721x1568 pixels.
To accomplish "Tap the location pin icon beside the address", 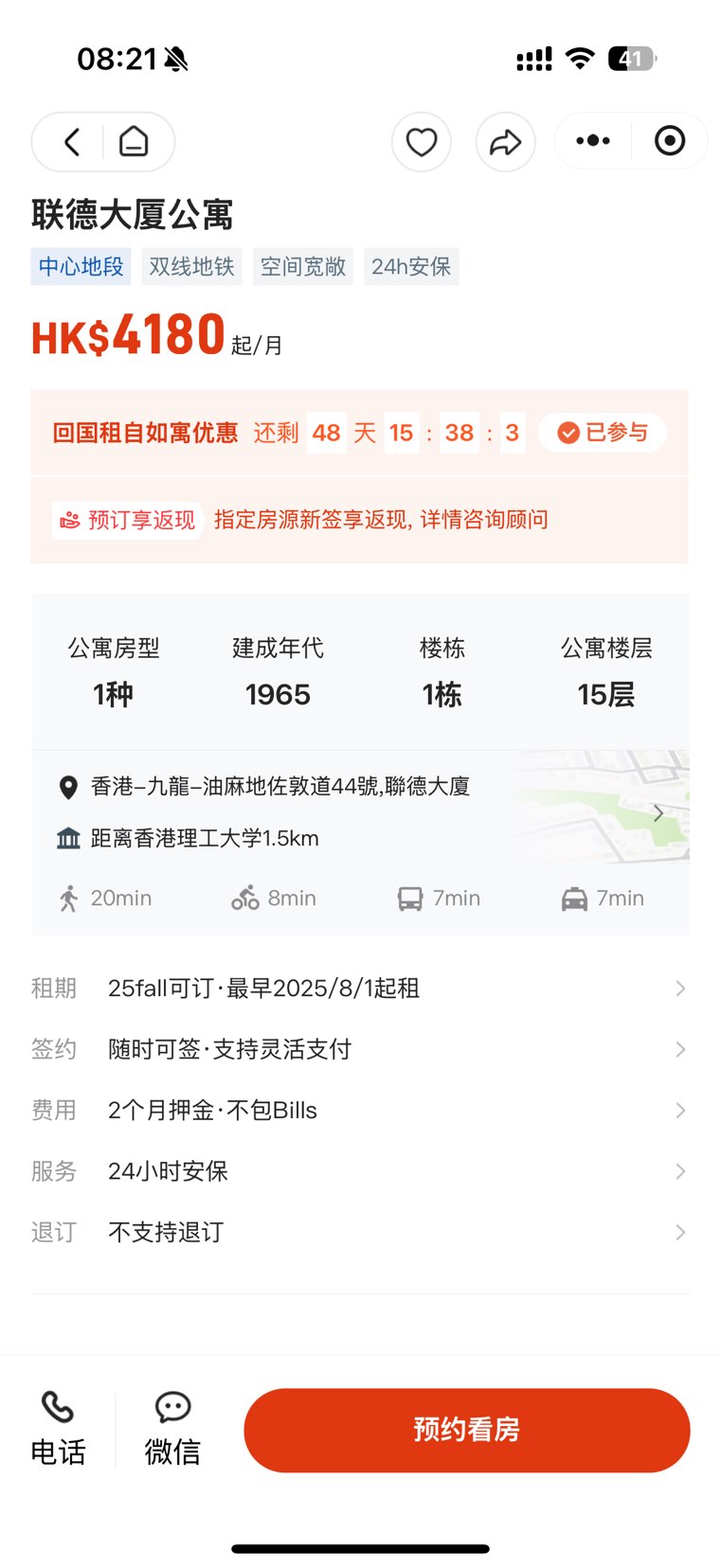I will click(x=66, y=786).
